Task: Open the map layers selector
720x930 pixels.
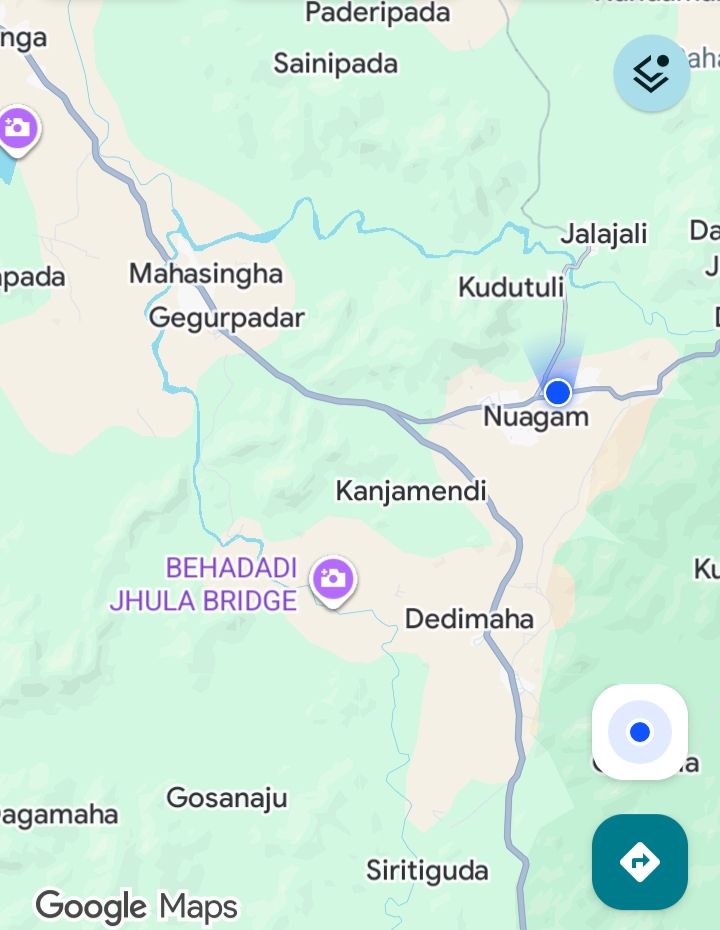Action: pos(651,72)
